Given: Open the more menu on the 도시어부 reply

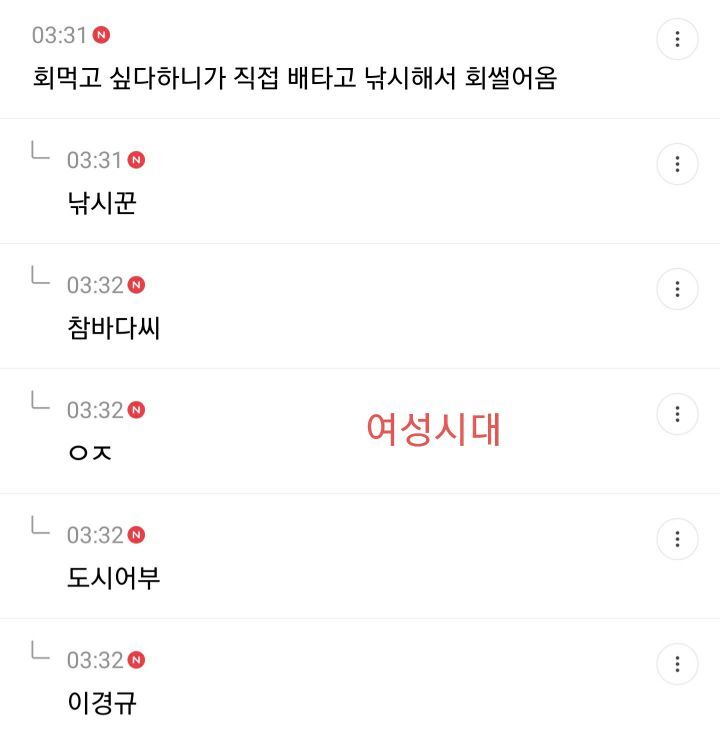Looking at the screenshot, I should pyautogui.click(x=677, y=539).
